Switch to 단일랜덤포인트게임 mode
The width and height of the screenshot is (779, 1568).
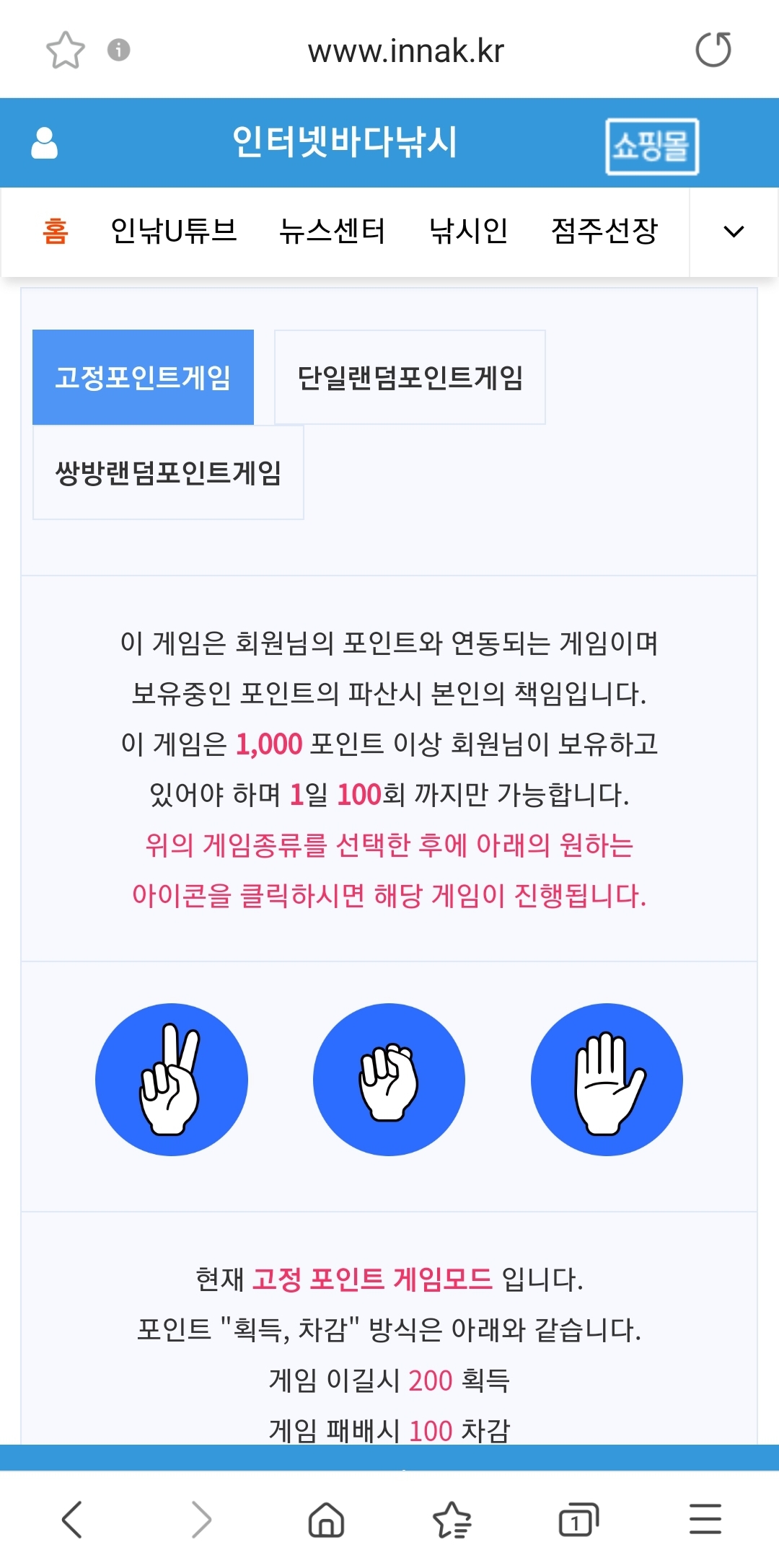tap(410, 377)
